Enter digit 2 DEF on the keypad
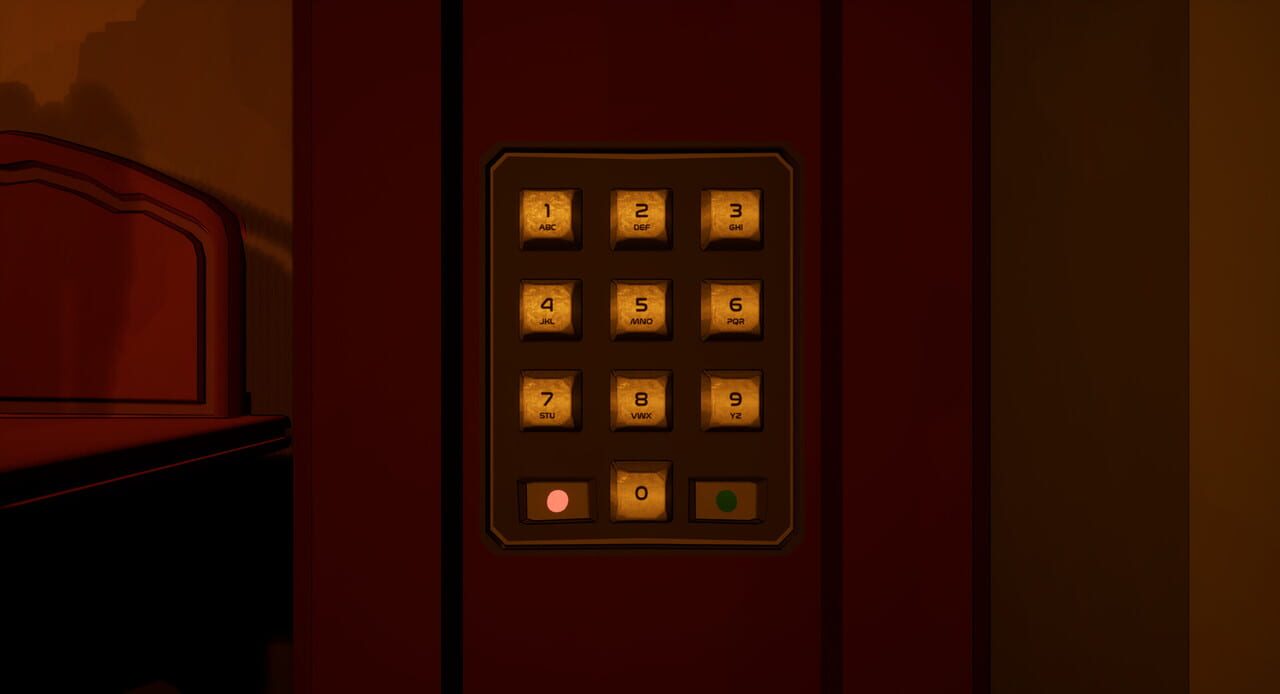This screenshot has height=694, width=1280. [641, 217]
